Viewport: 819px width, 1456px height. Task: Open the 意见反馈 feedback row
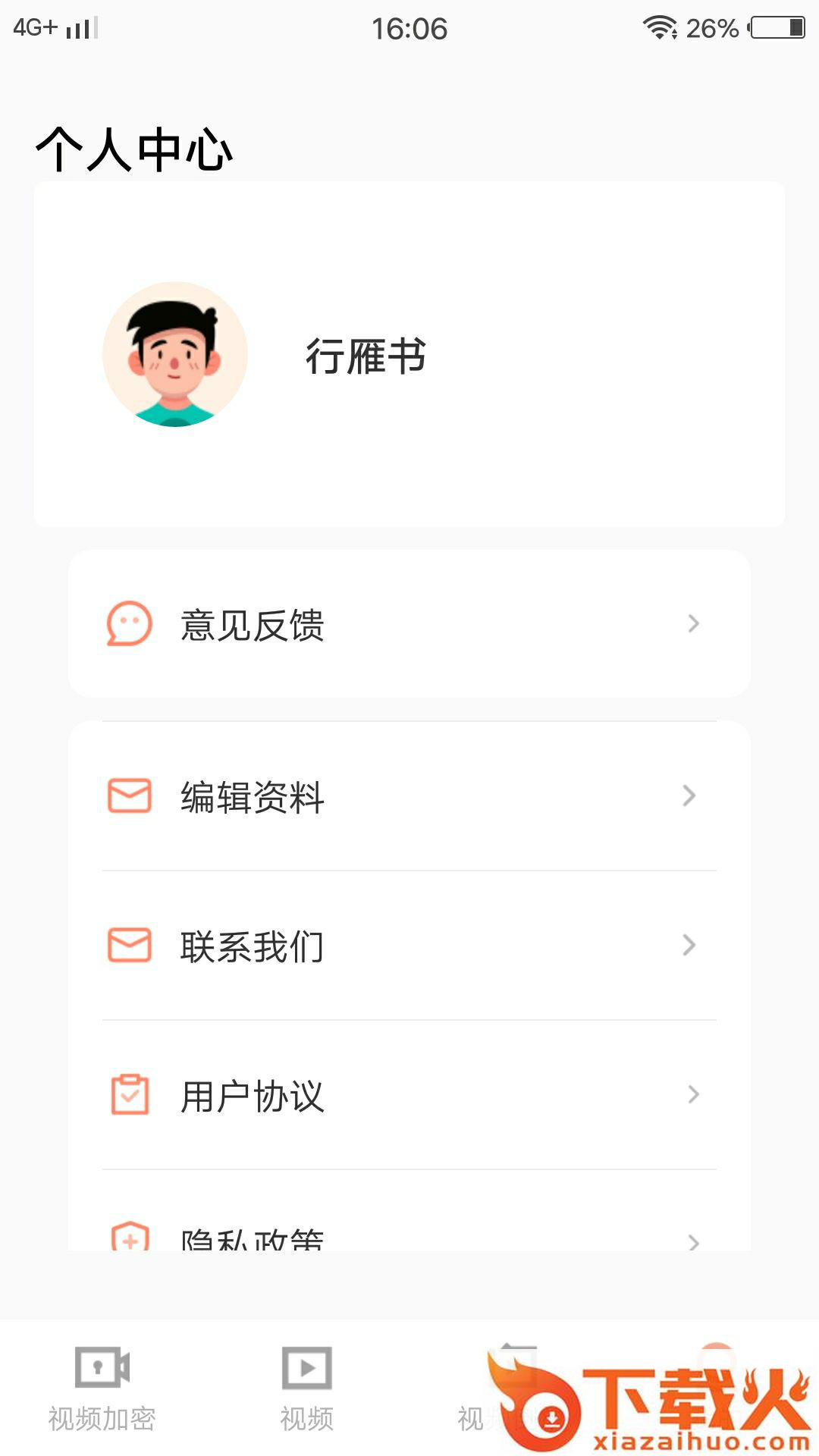pos(408,624)
